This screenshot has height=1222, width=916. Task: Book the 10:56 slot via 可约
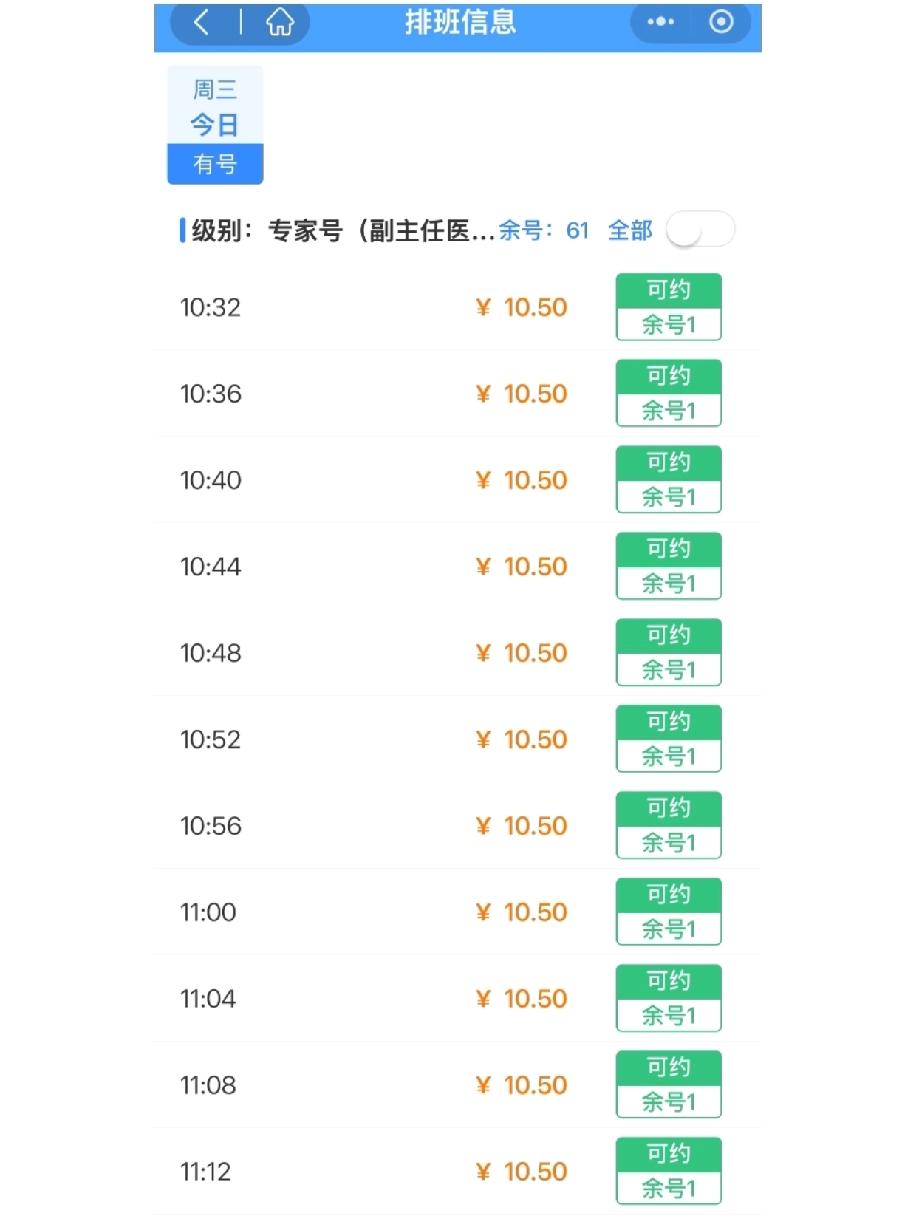(668, 808)
